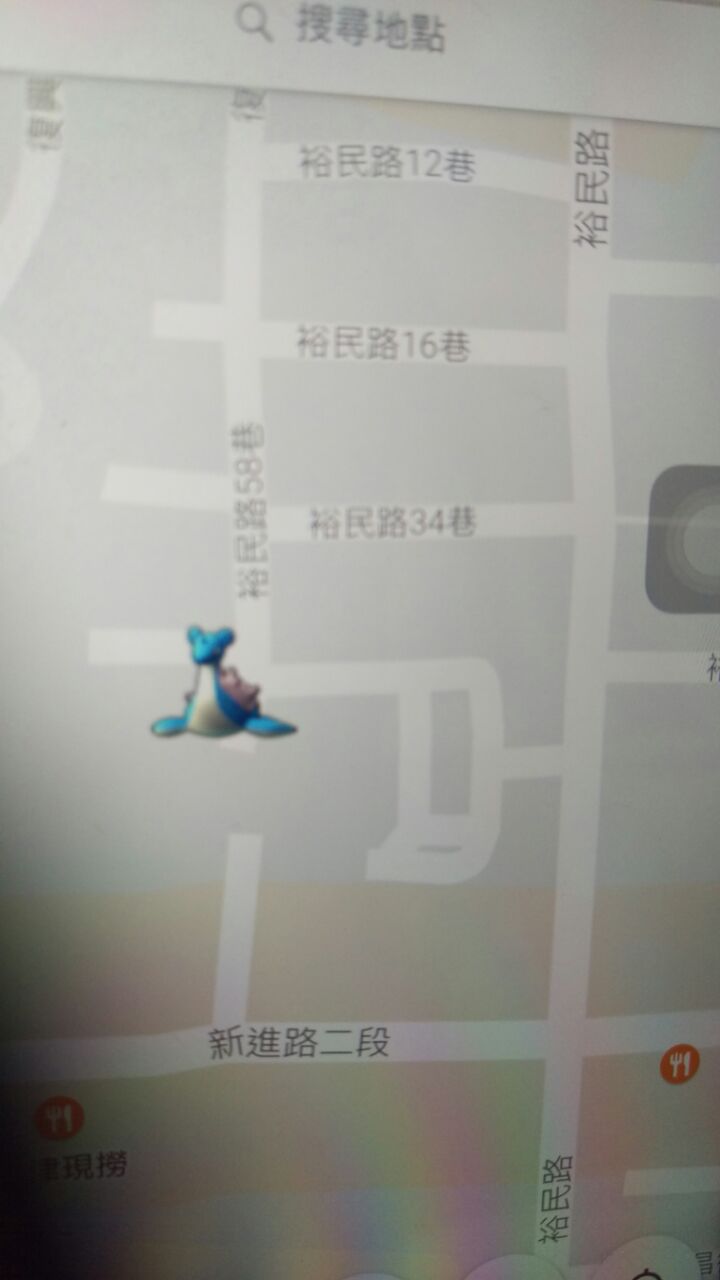Open the restaurant pin near 新進路二段

coord(679,1064)
